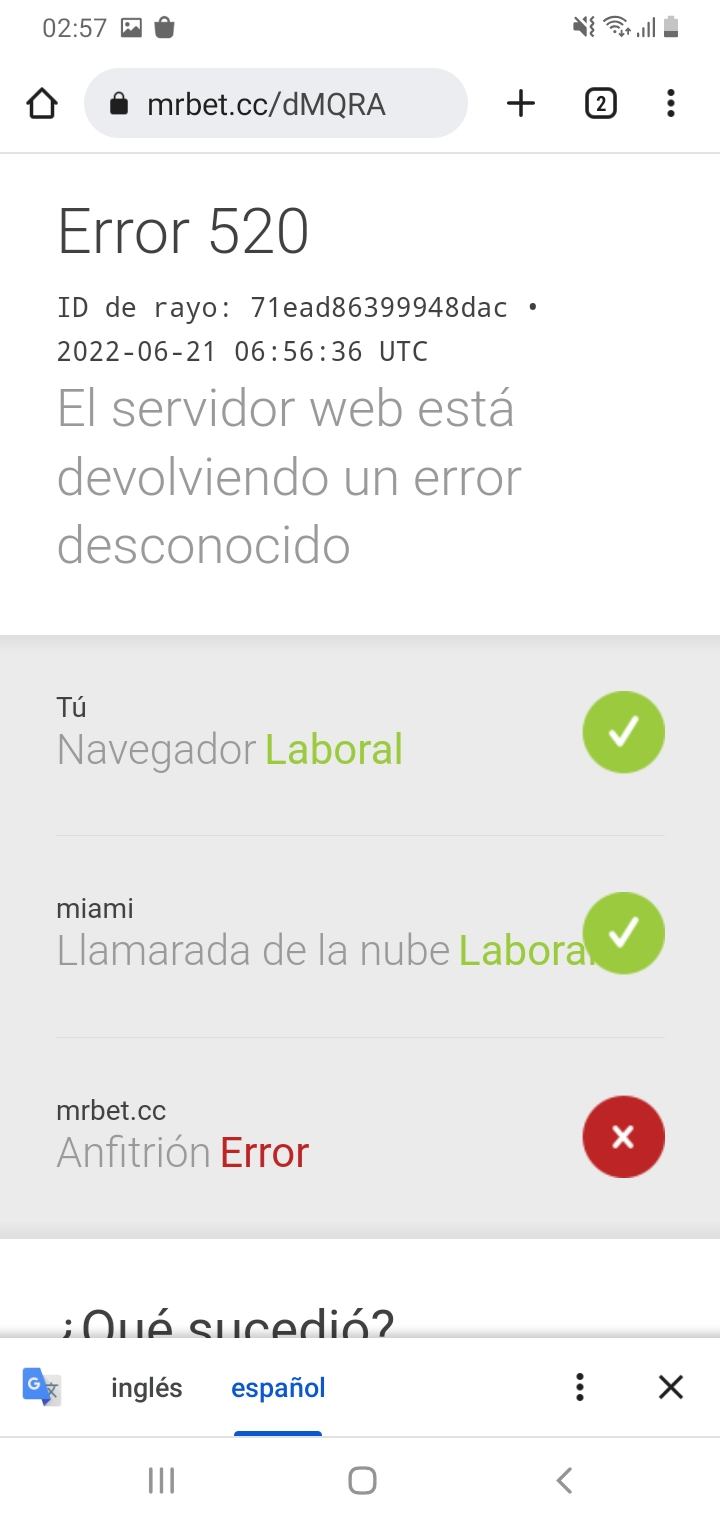Open the tab switcher showing 2 tabs

[600, 102]
